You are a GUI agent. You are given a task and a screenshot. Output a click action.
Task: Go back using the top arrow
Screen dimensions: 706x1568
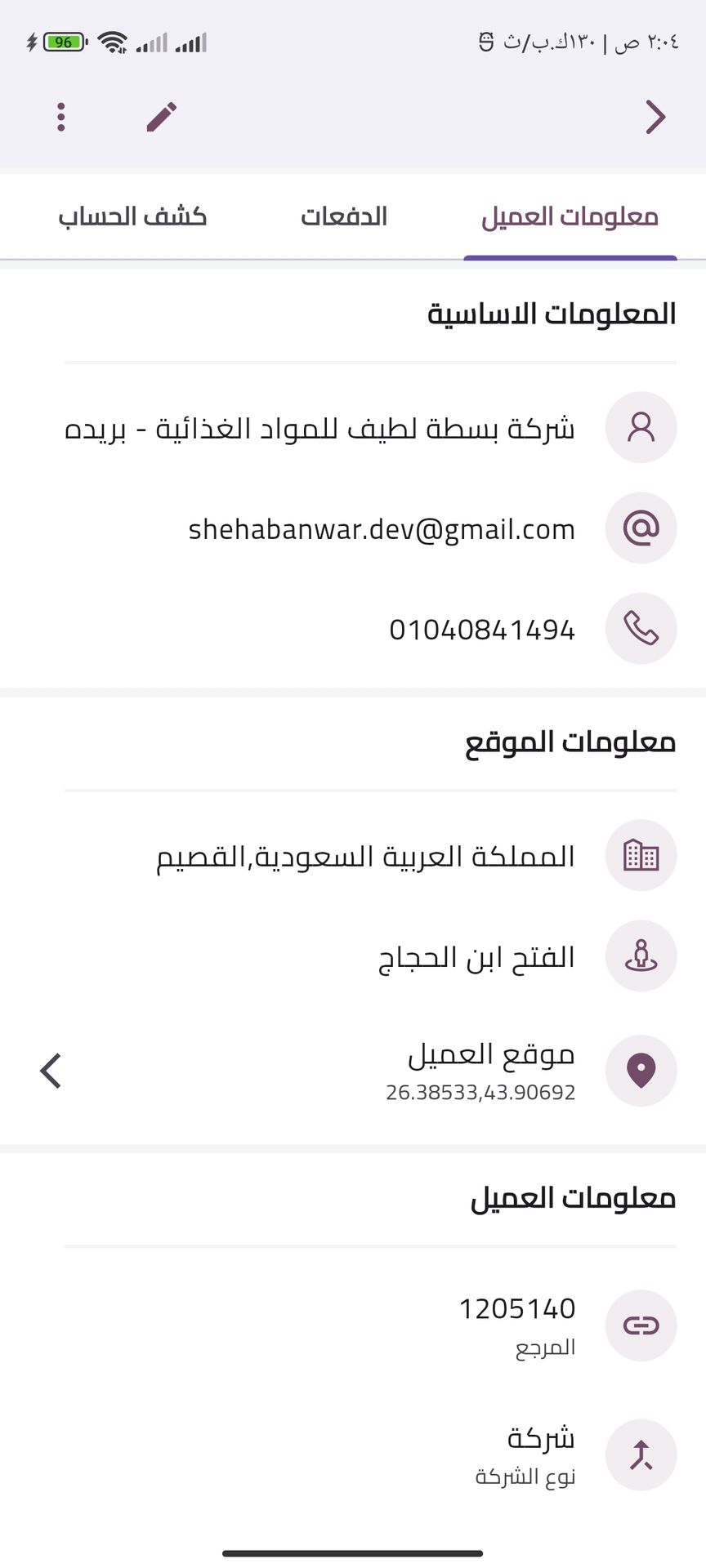tap(655, 118)
